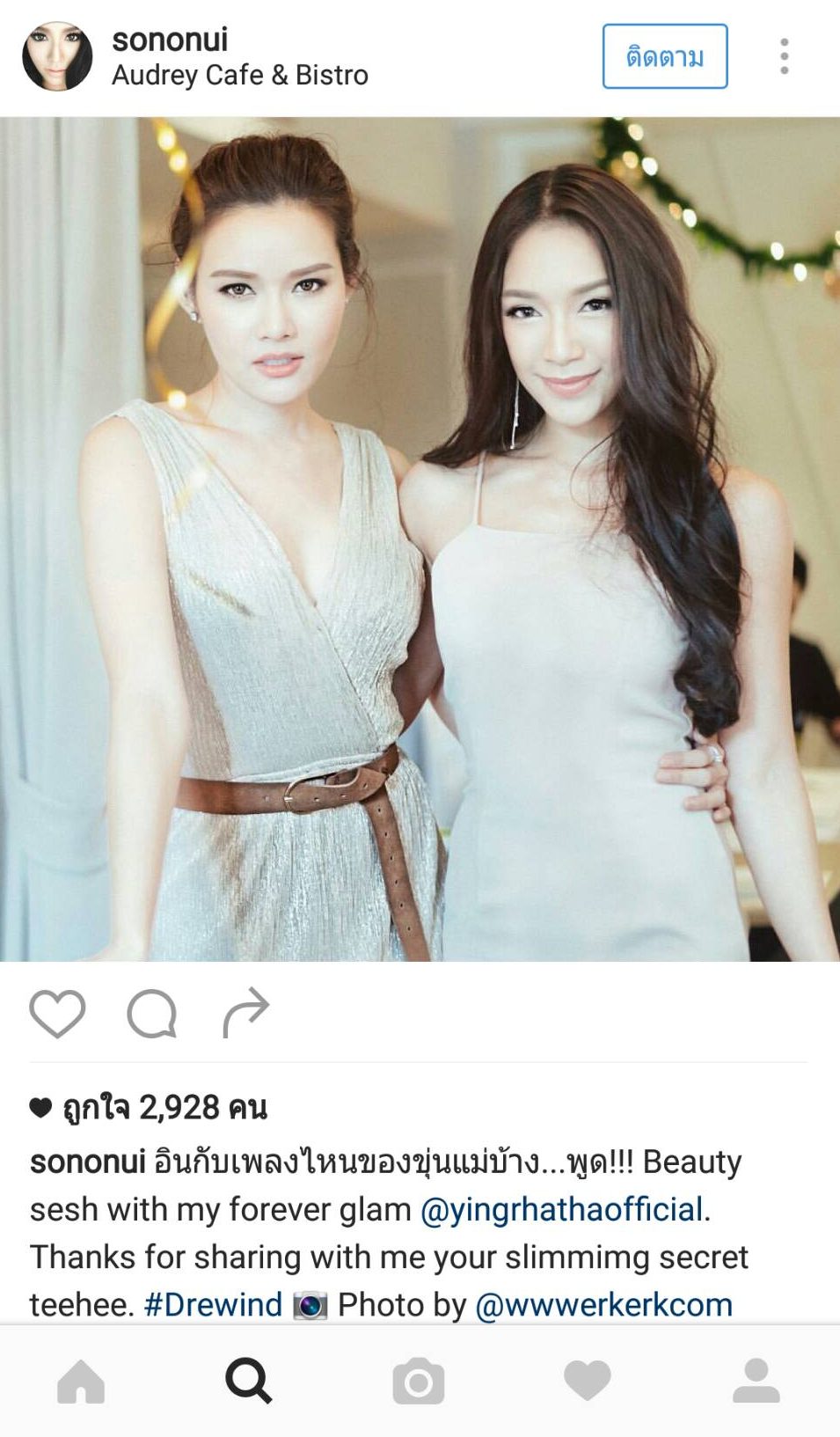Open the @wwwerkerkcom mention

coord(603,1304)
